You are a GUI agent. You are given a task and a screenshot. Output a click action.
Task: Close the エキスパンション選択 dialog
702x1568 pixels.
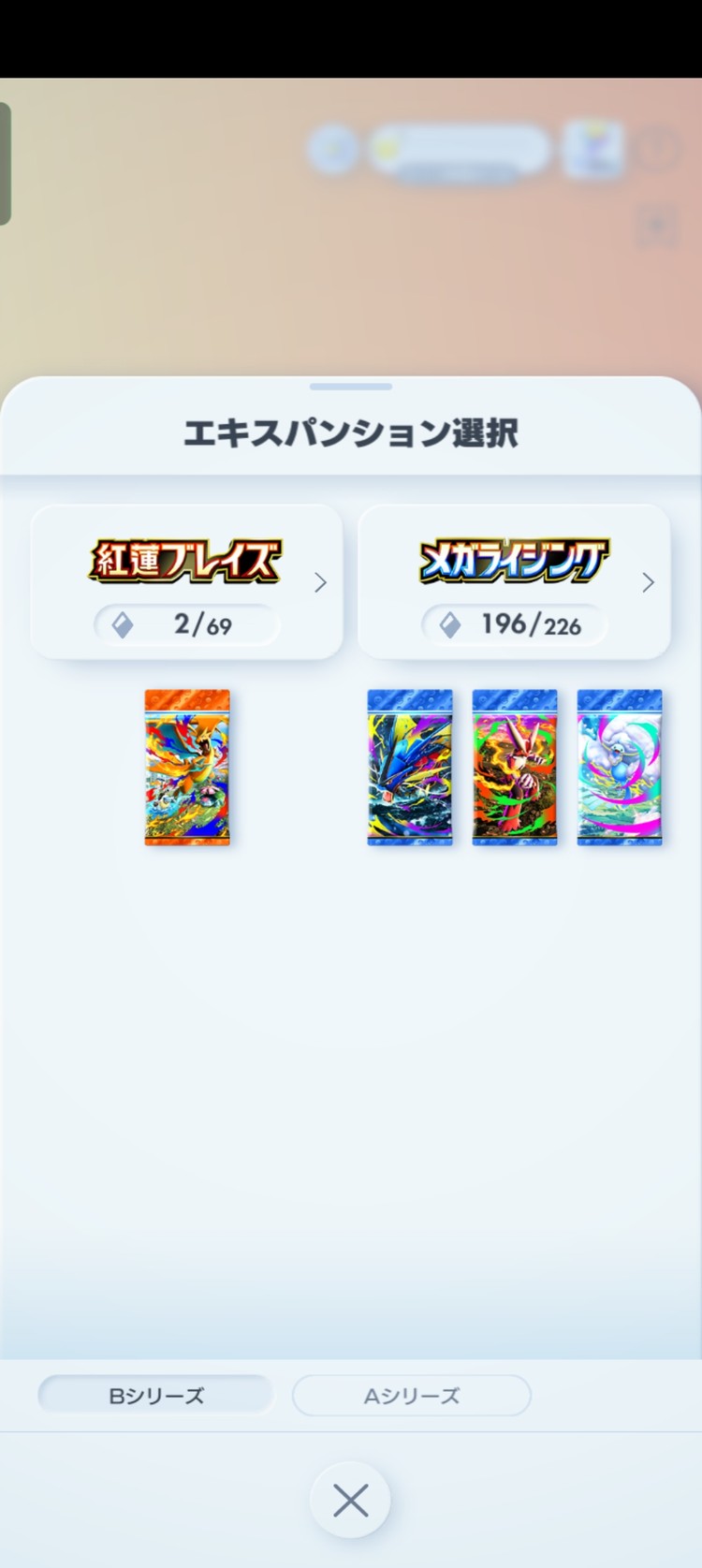tap(350, 1500)
